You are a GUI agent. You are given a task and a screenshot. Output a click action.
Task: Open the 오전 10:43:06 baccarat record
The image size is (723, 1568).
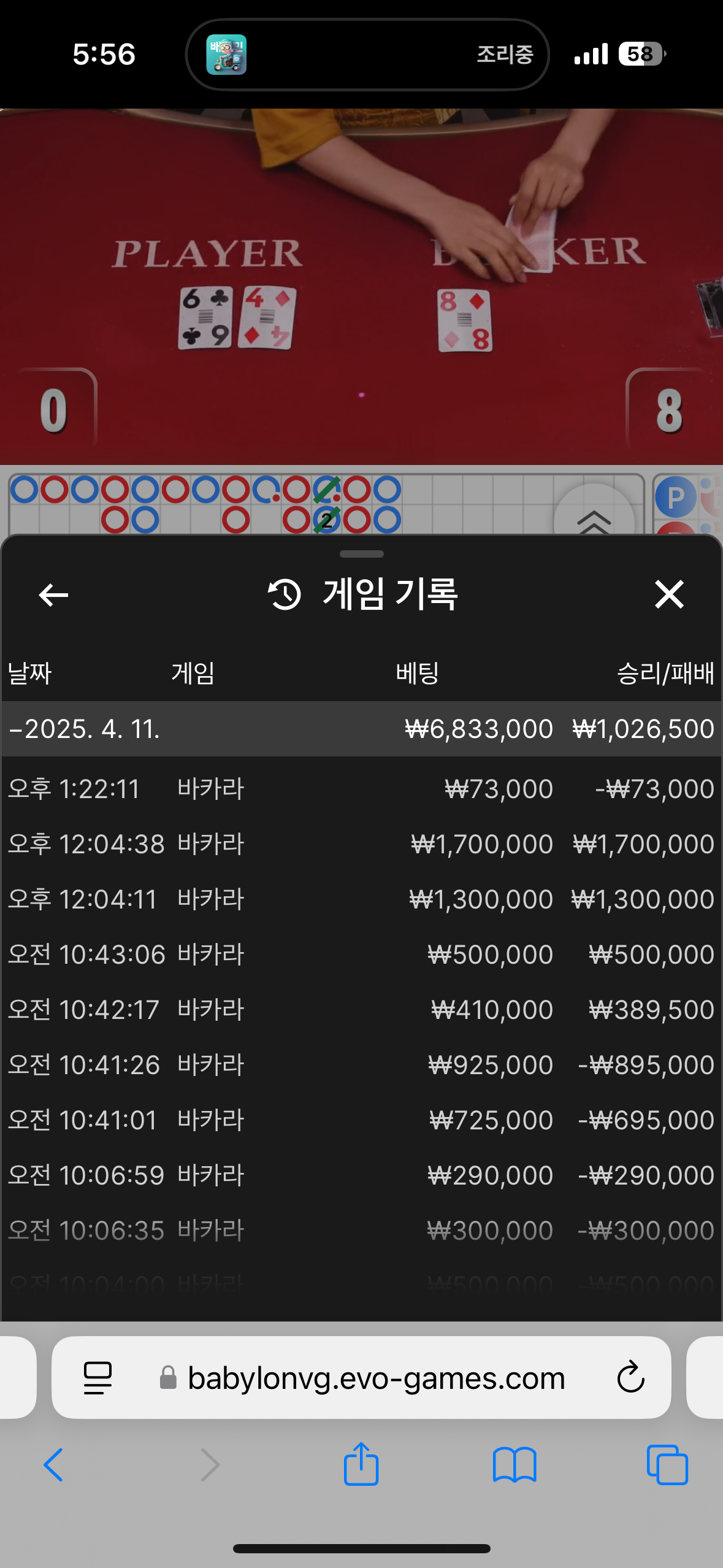click(x=361, y=955)
